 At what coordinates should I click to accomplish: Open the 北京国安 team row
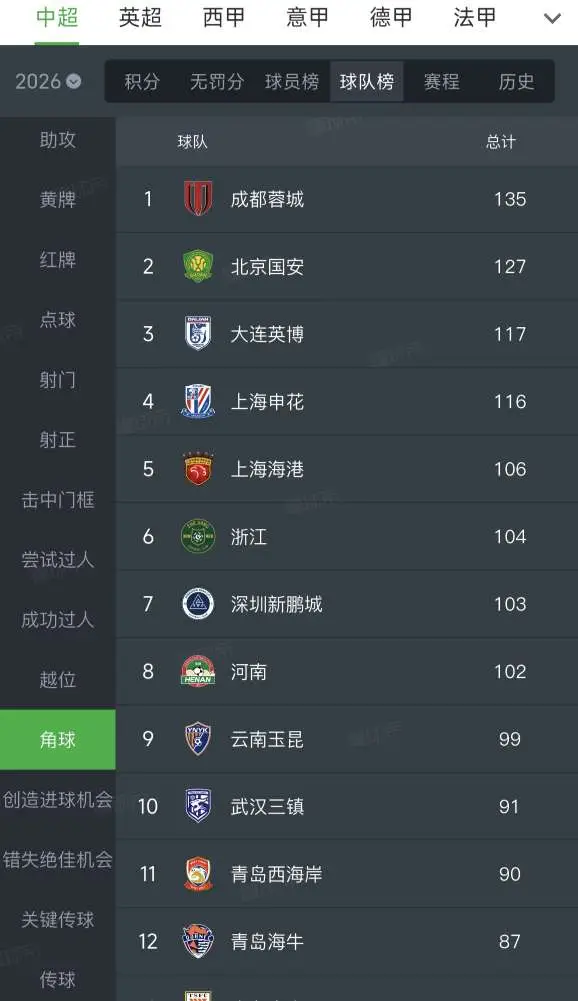347,266
